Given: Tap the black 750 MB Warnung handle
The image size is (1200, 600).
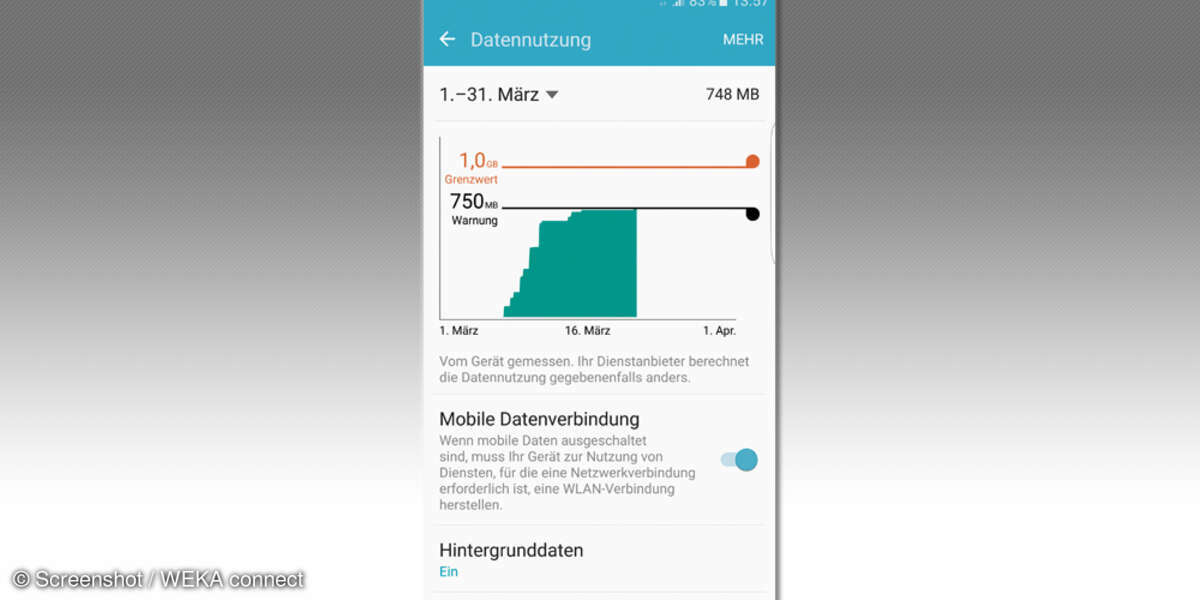Looking at the screenshot, I should (752, 213).
